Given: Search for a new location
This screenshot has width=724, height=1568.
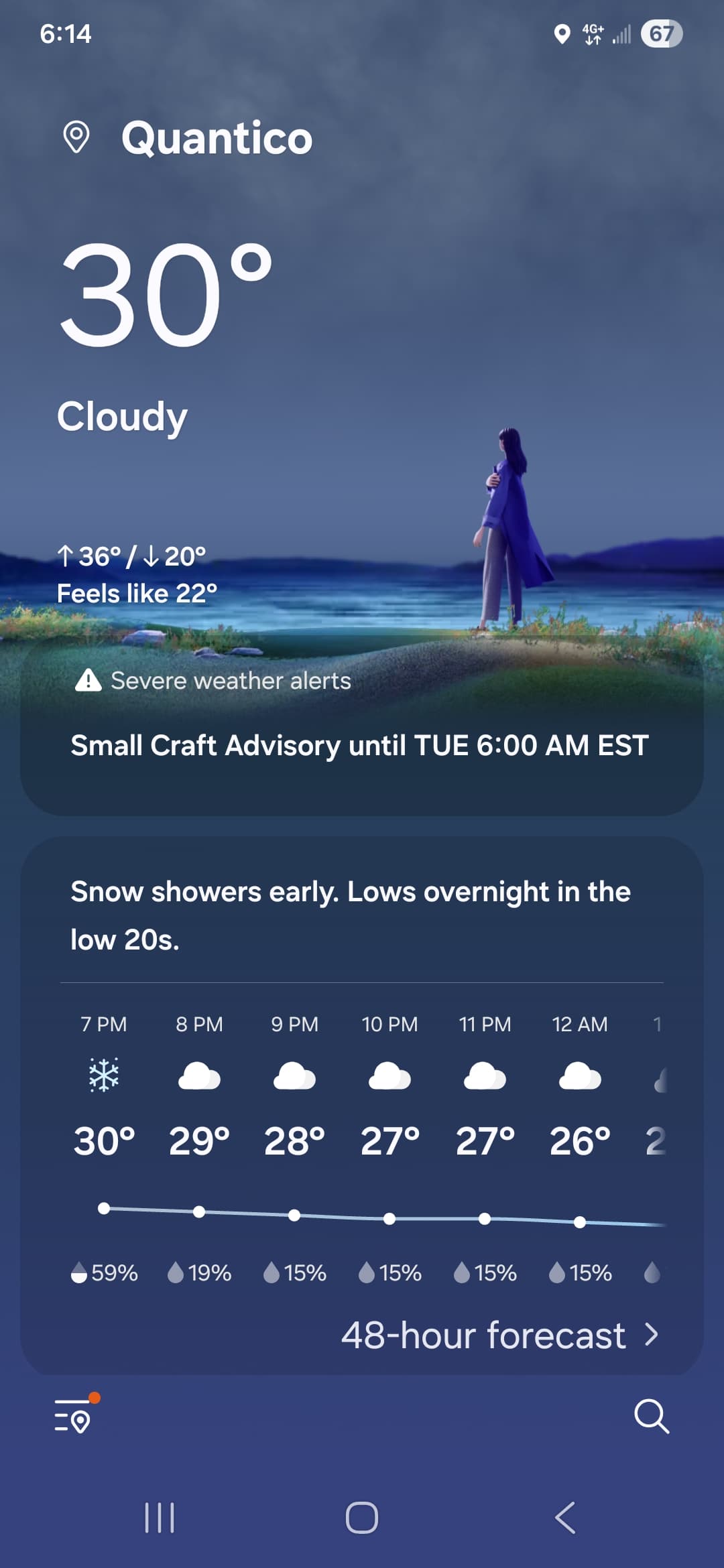Looking at the screenshot, I should [x=651, y=1415].
